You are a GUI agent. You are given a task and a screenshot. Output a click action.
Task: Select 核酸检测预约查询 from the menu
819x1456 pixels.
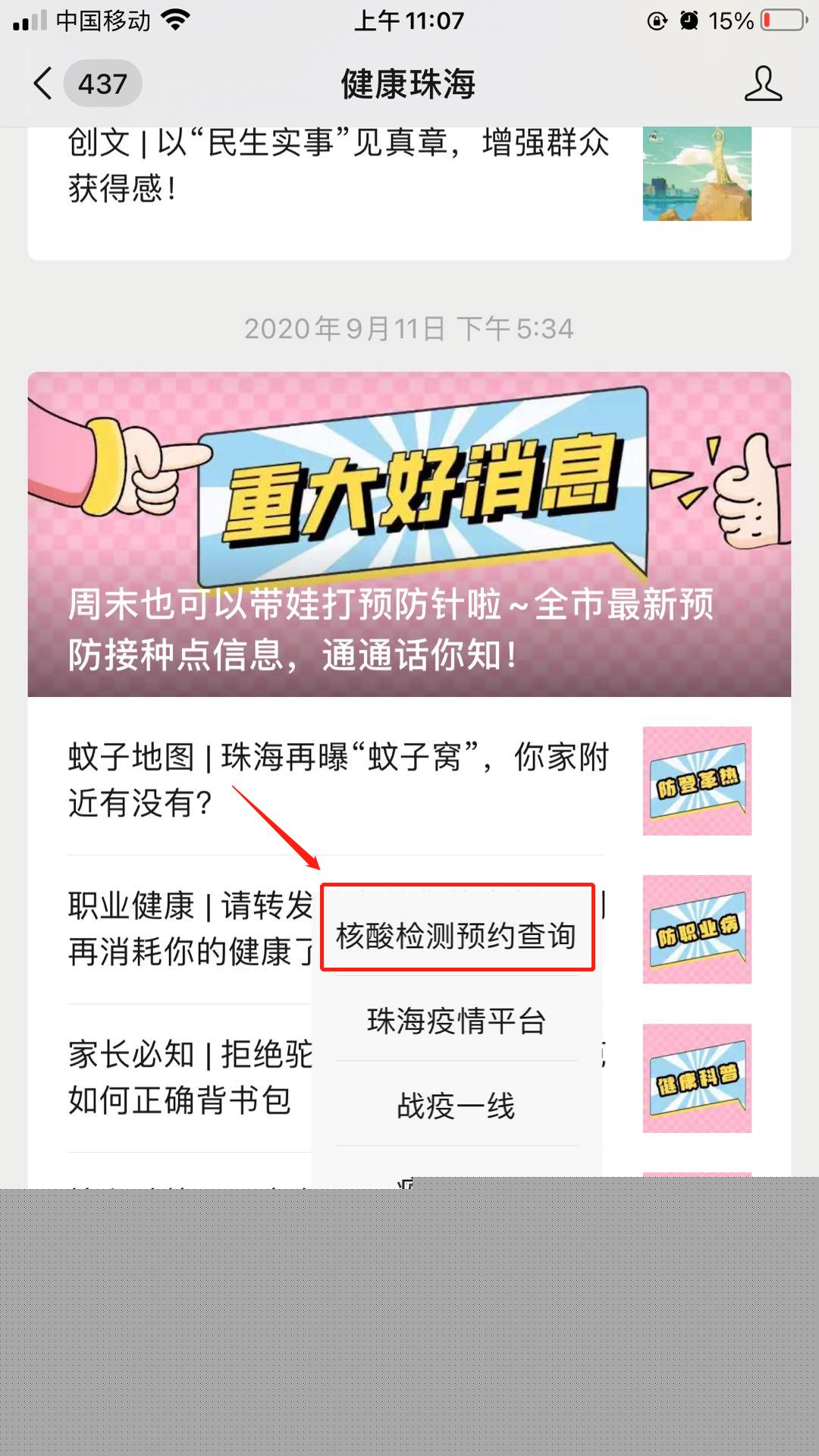point(457,935)
